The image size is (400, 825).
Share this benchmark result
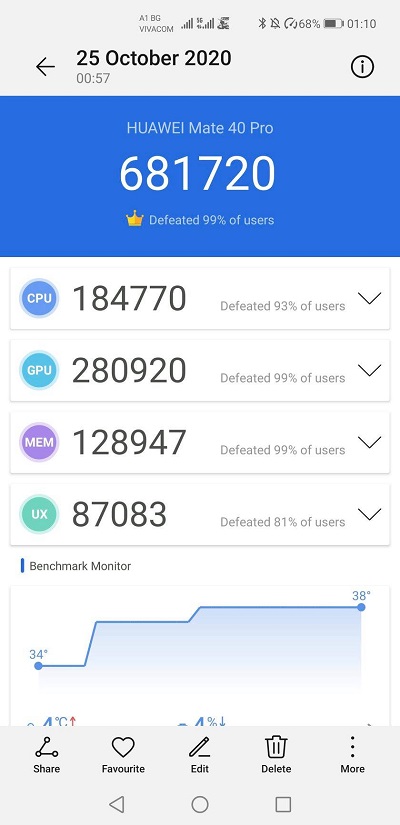pyautogui.click(x=46, y=755)
